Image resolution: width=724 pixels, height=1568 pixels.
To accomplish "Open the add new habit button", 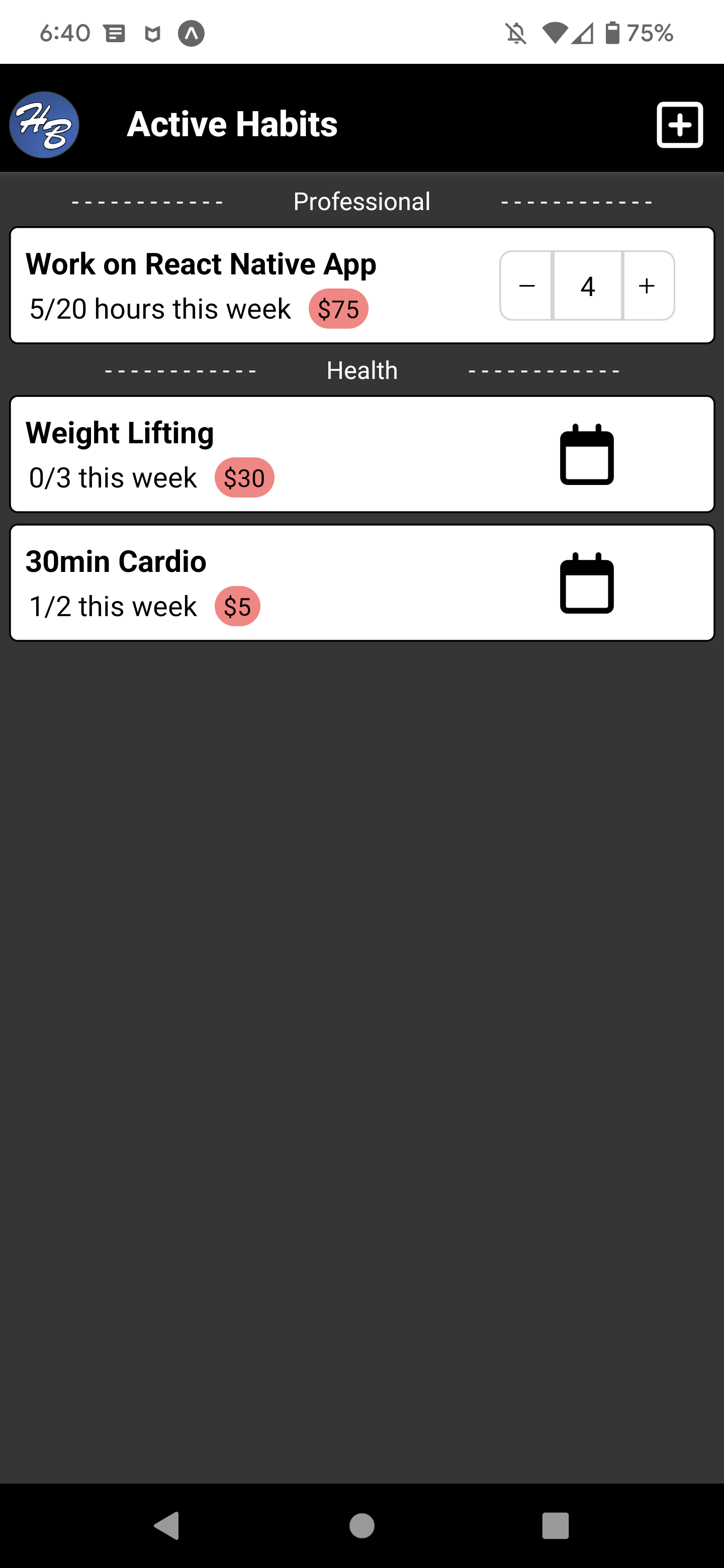I will [679, 124].
